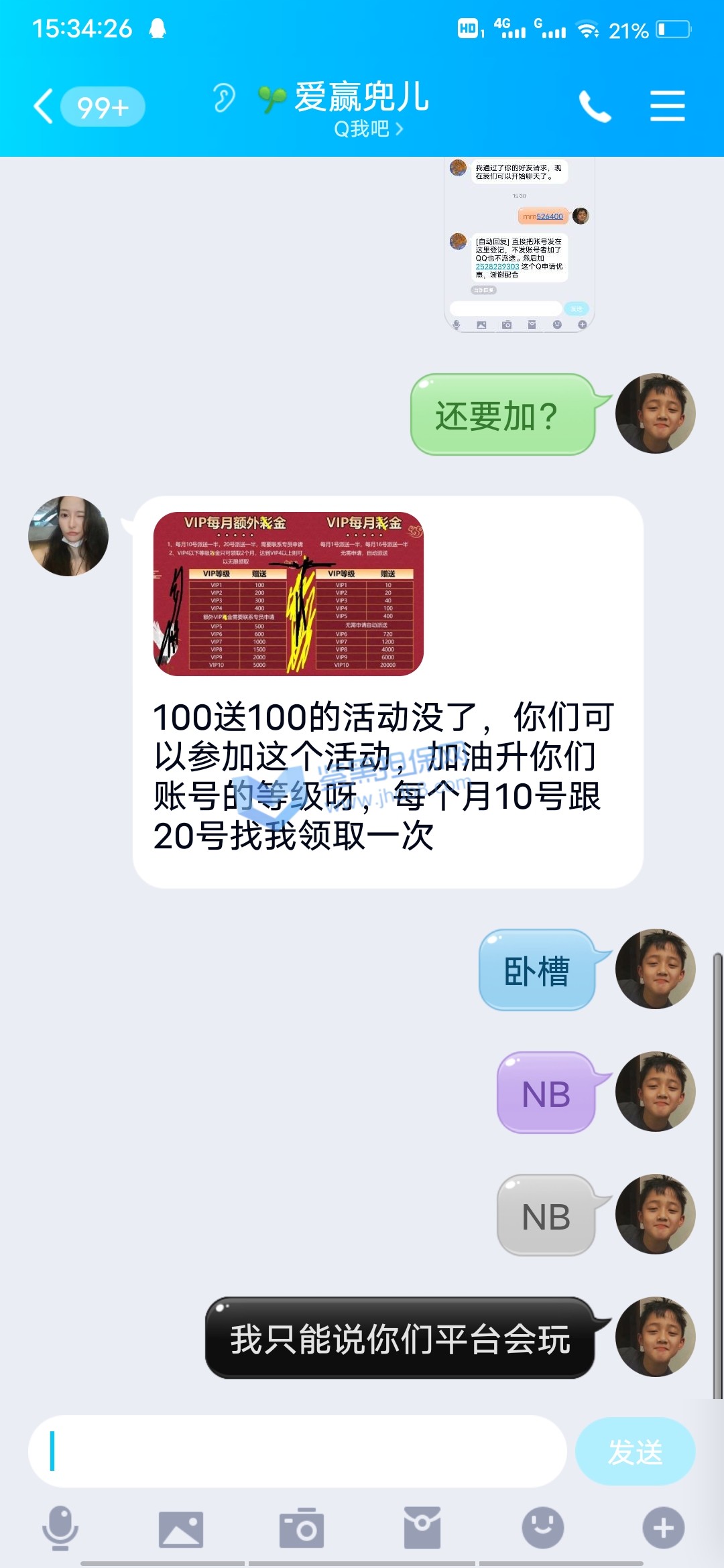Open the photo gallery picker
Viewport: 724px width, 1568px height.
tap(180, 1528)
